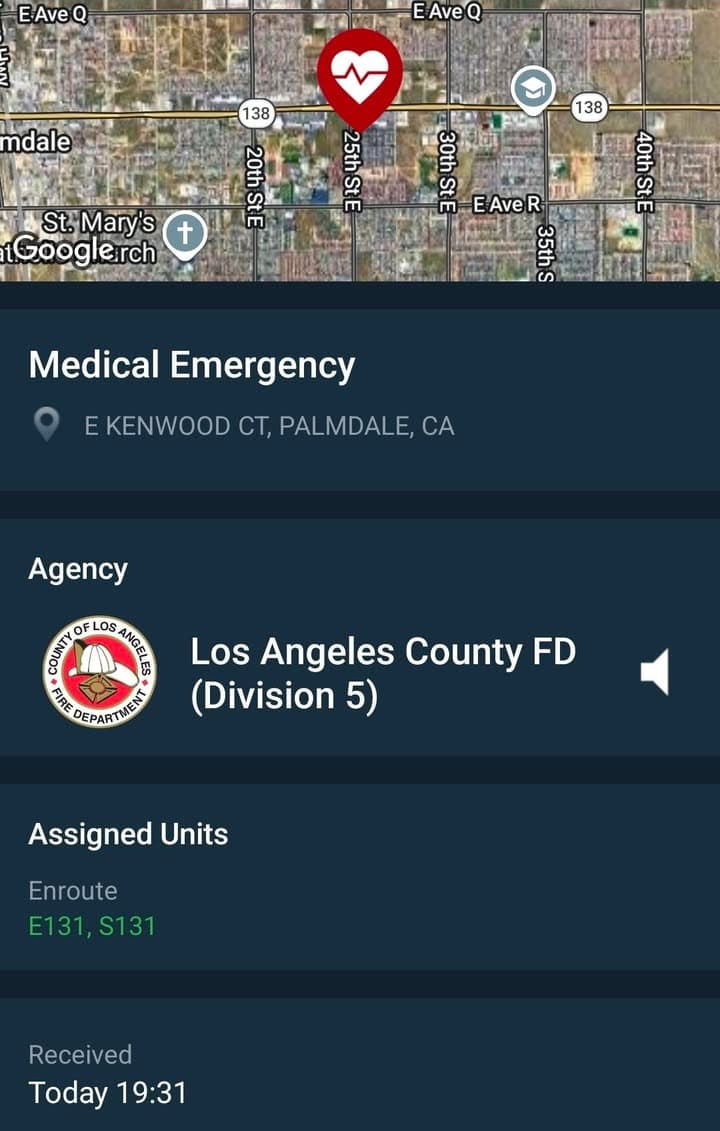The image size is (720, 1131).
Task: Expand the Assigned Units section
Action: coord(129,835)
